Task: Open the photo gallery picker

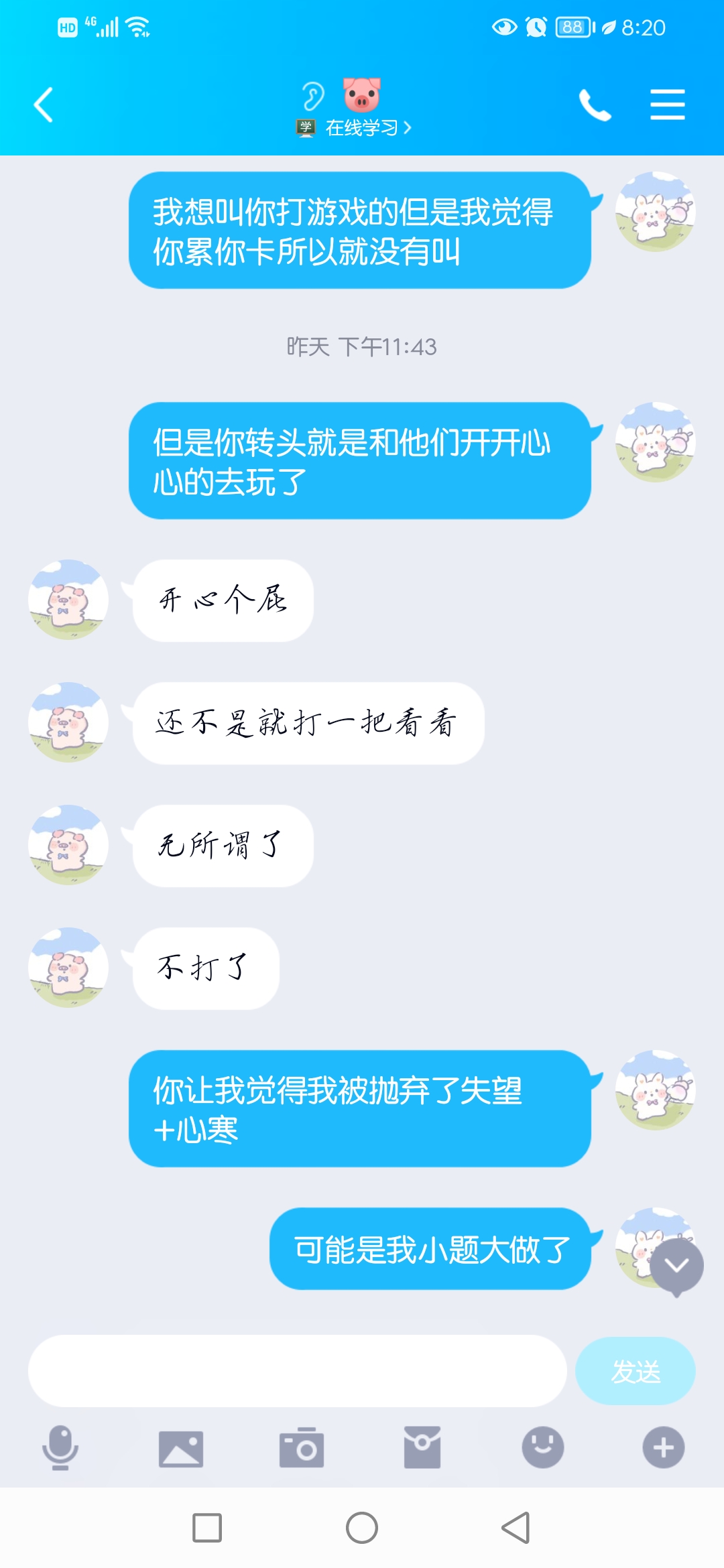Action: 181,1447
